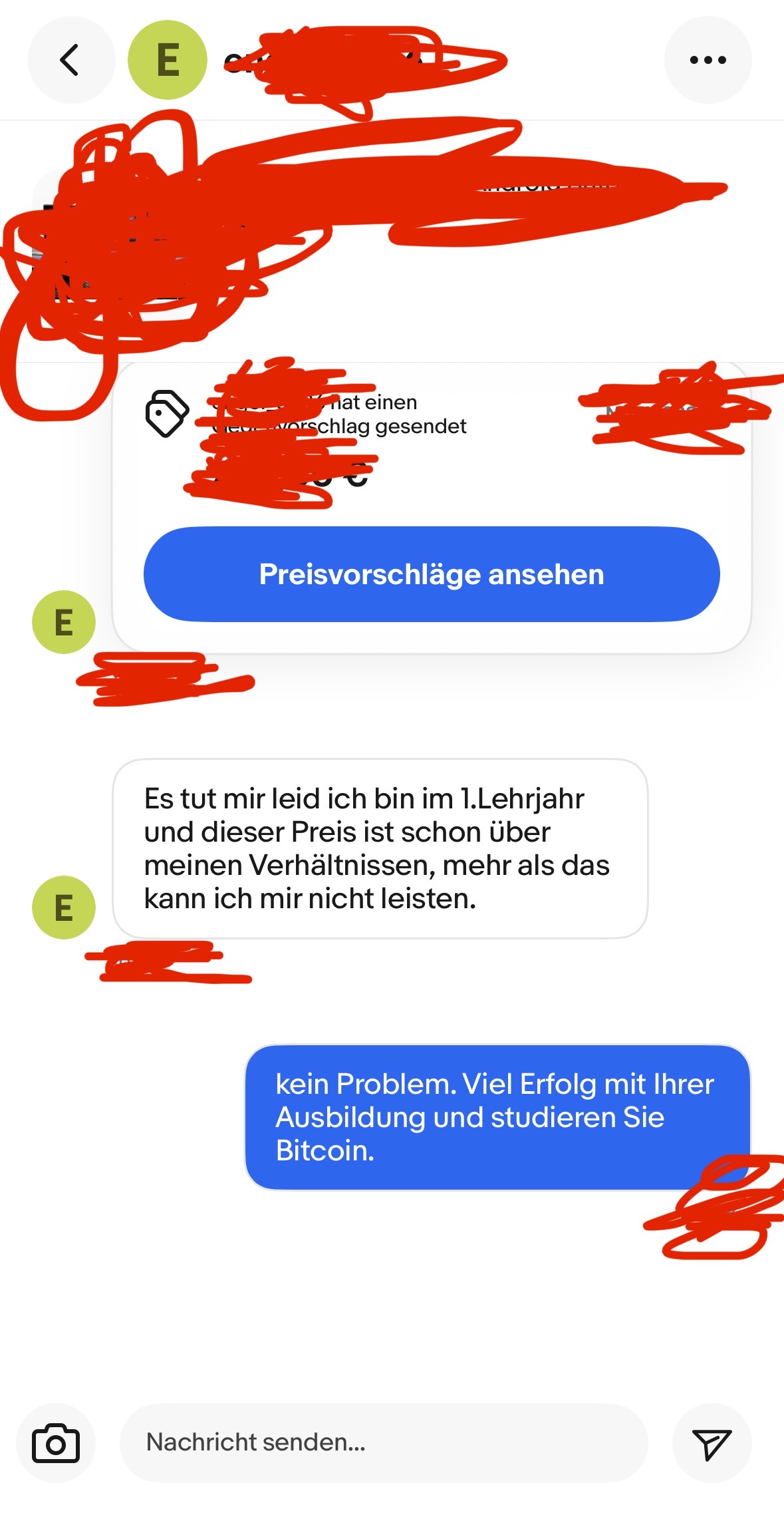Open the three-dot overflow menu

tap(708, 60)
